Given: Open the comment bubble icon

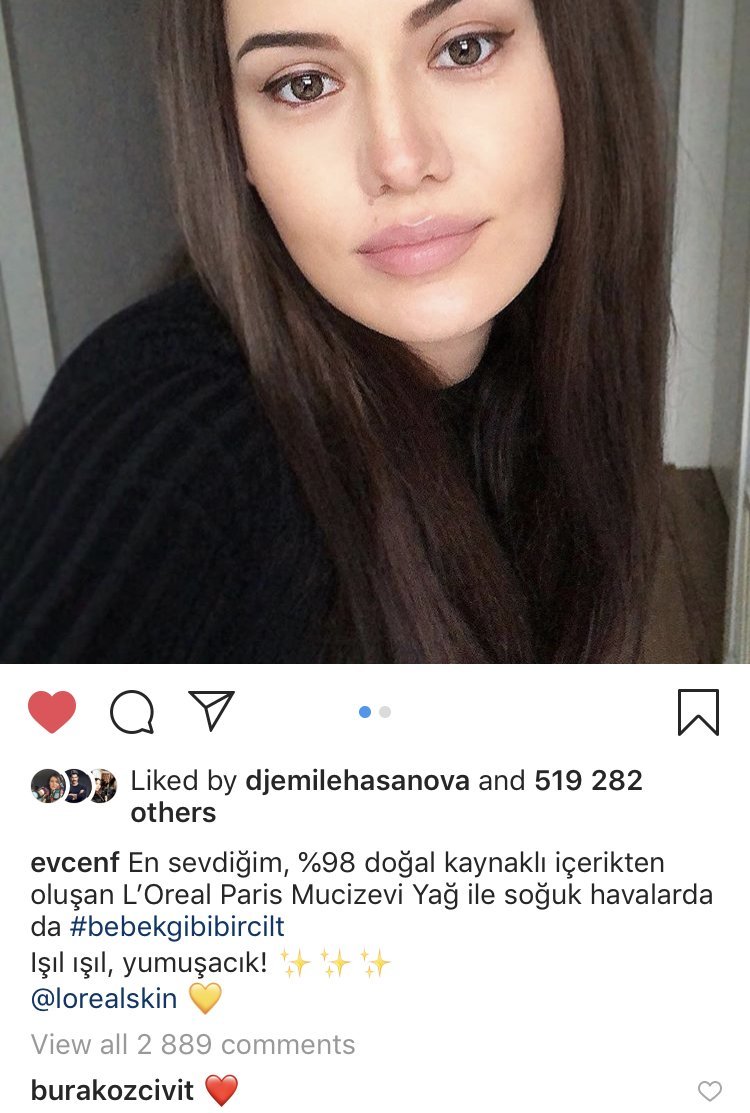Looking at the screenshot, I should tap(132, 712).
